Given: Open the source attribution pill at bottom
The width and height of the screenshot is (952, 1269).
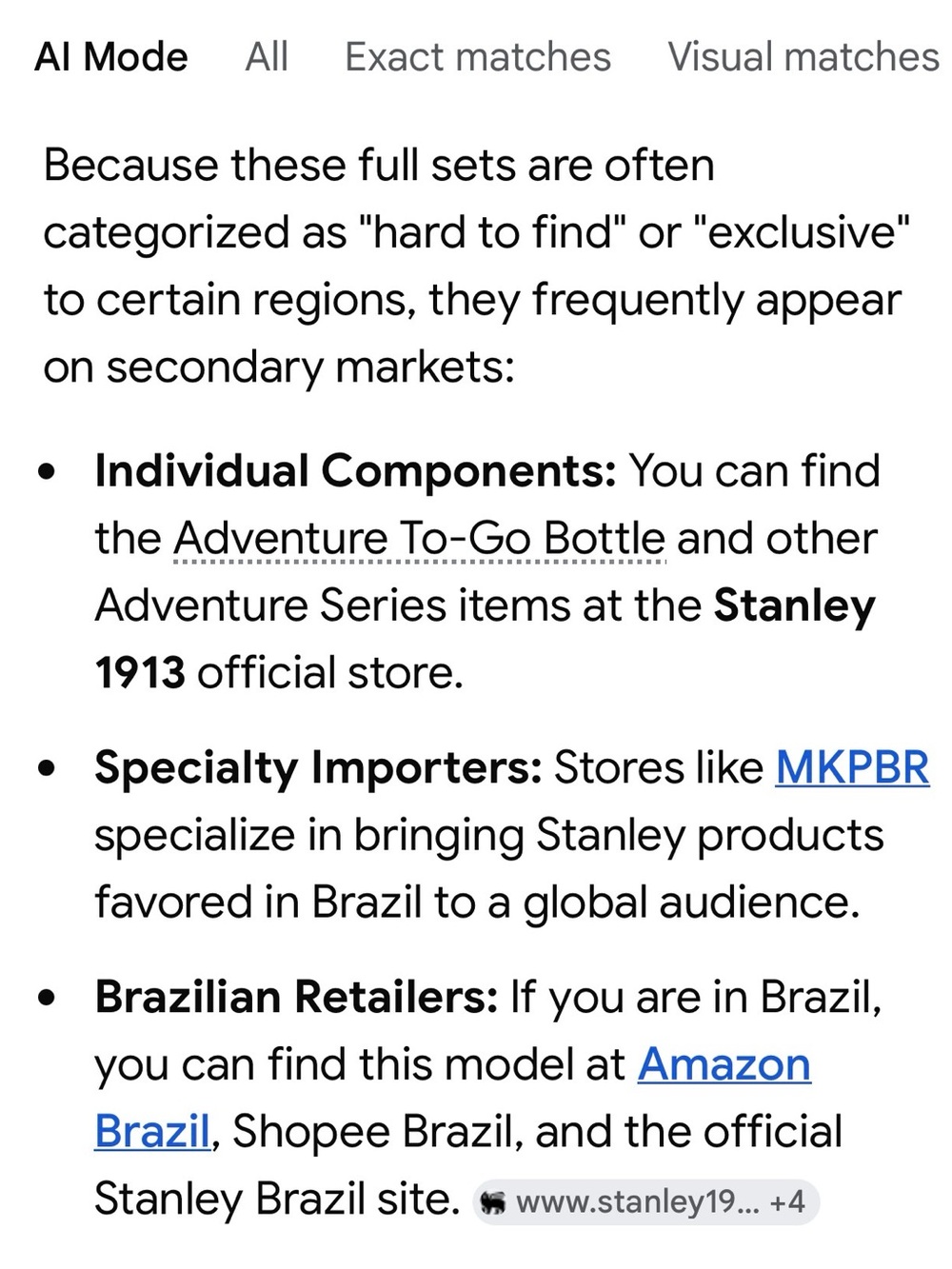Looking at the screenshot, I should pos(647,1201).
